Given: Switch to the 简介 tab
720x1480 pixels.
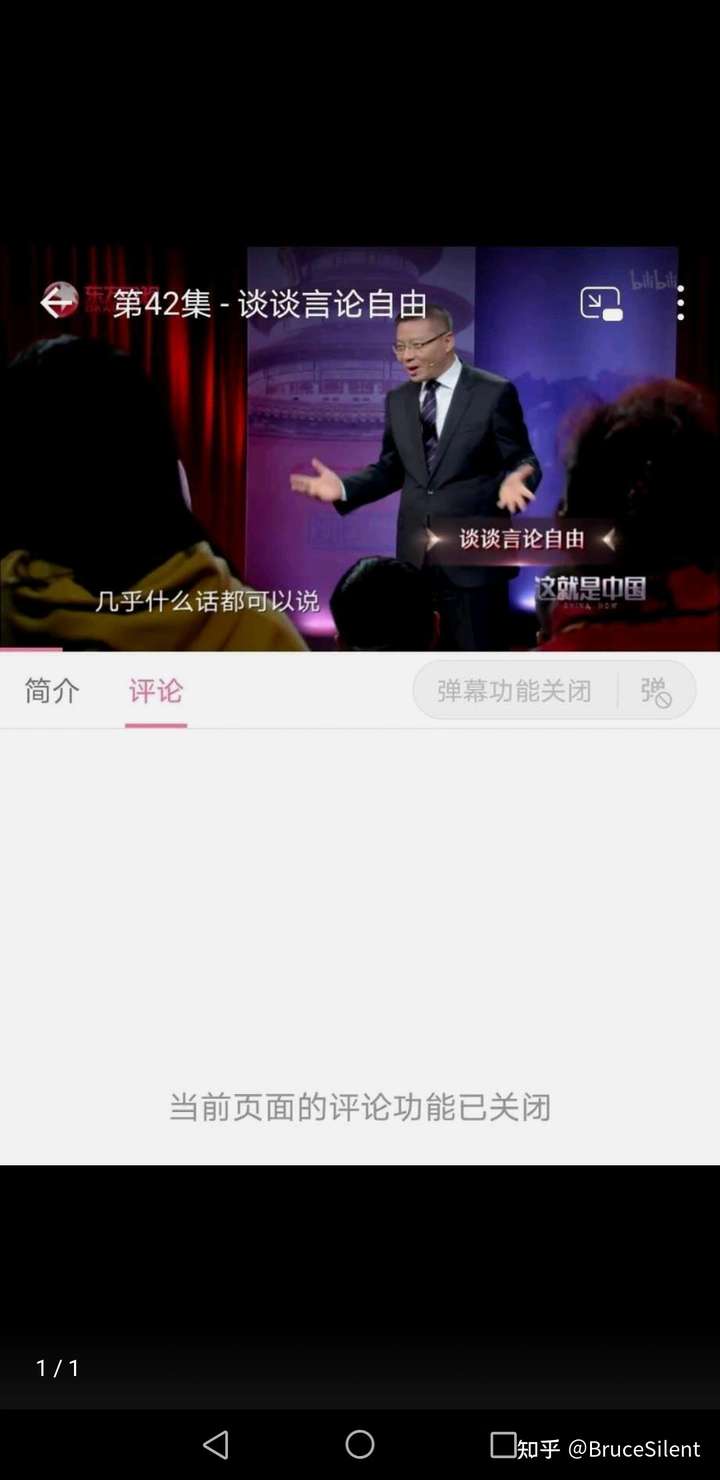Looking at the screenshot, I should coord(52,691).
